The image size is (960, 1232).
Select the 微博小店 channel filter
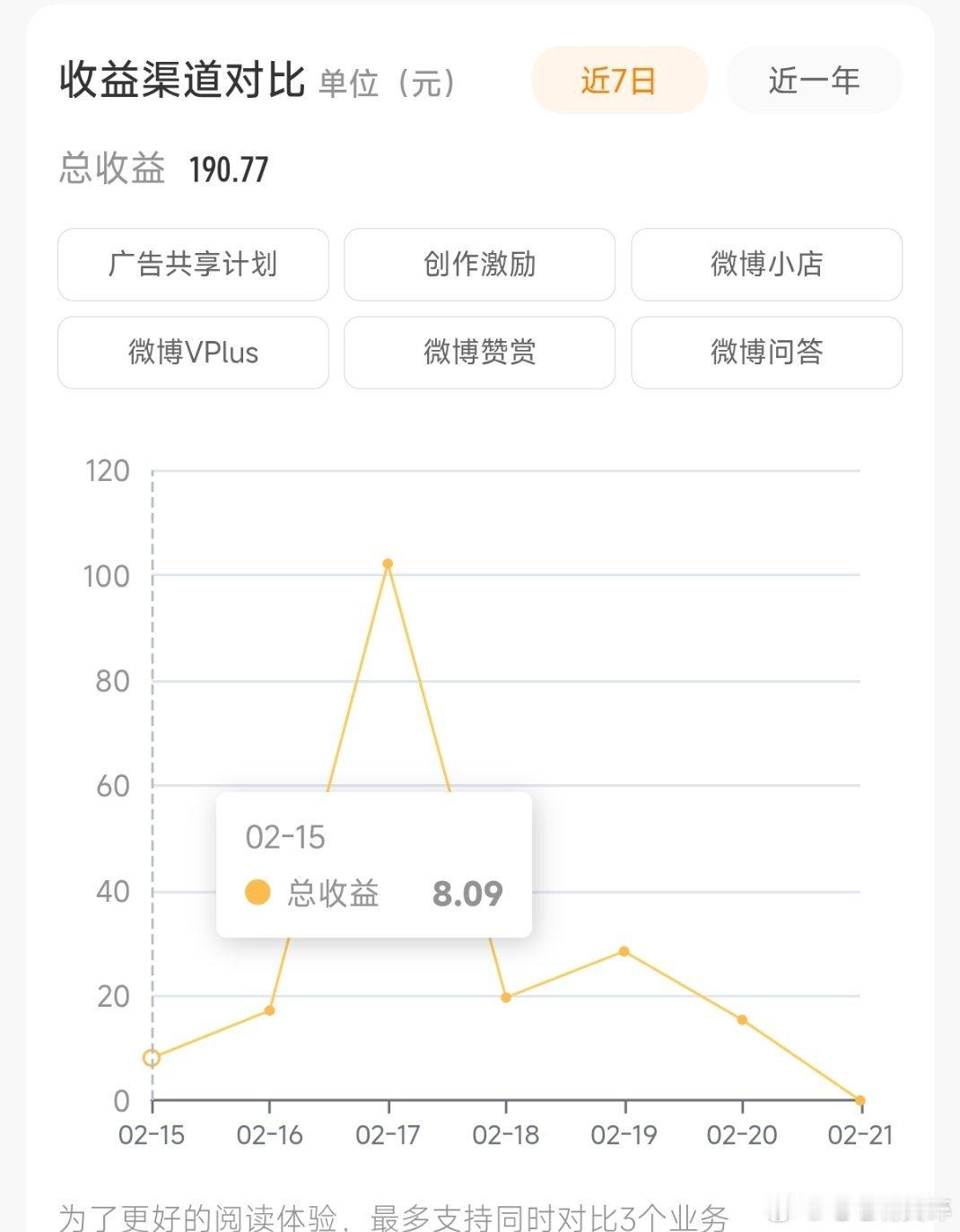pyautogui.click(x=766, y=265)
